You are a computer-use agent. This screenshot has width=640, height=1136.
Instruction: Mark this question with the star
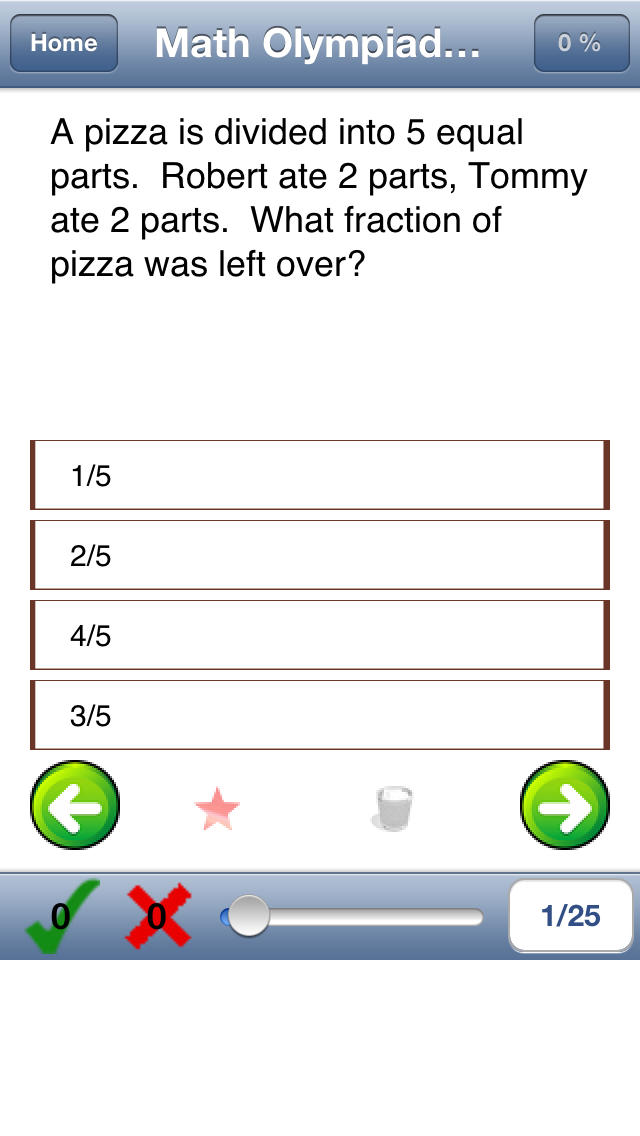point(217,808)
